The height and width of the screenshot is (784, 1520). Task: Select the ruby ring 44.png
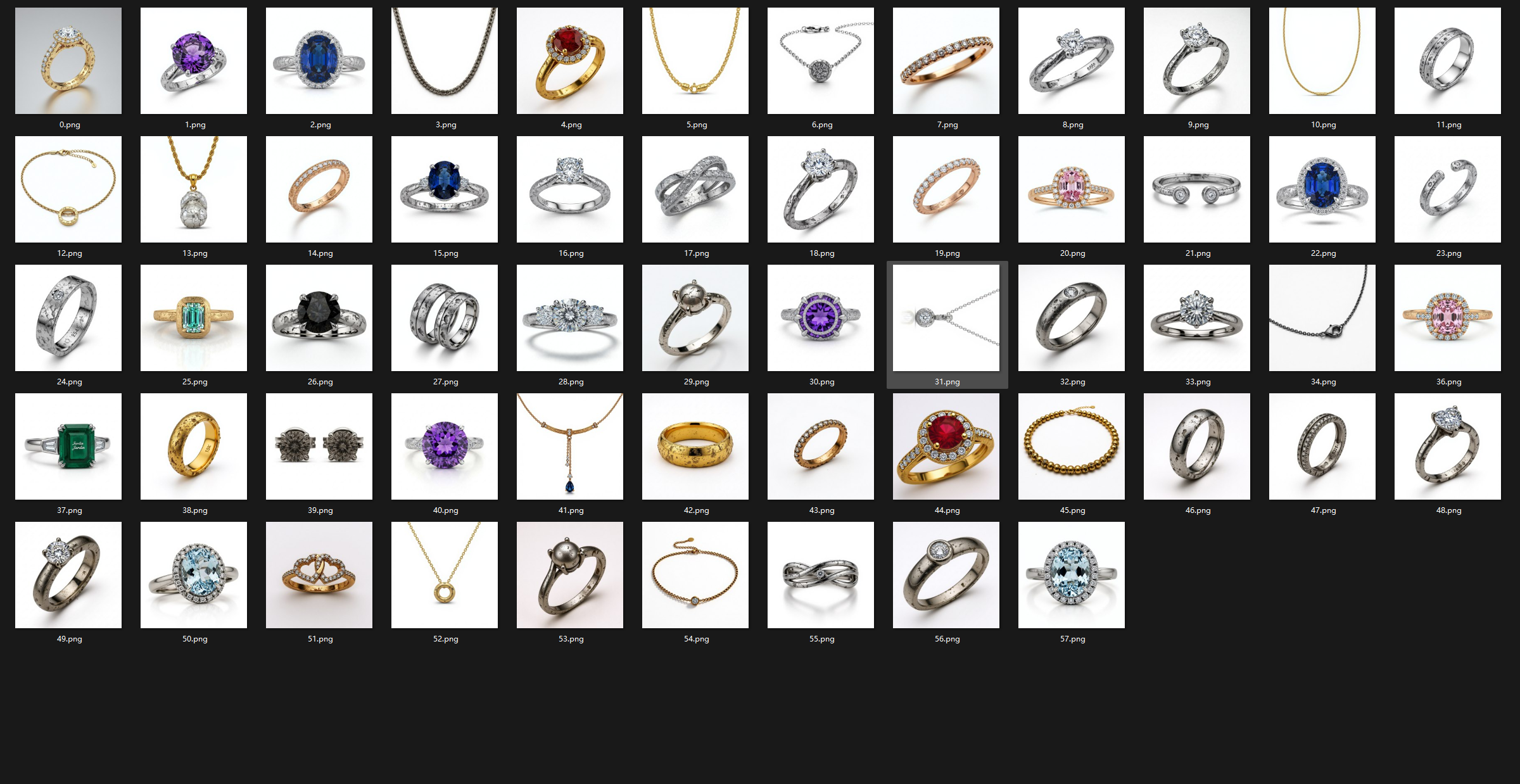click(x=946, y=446)
